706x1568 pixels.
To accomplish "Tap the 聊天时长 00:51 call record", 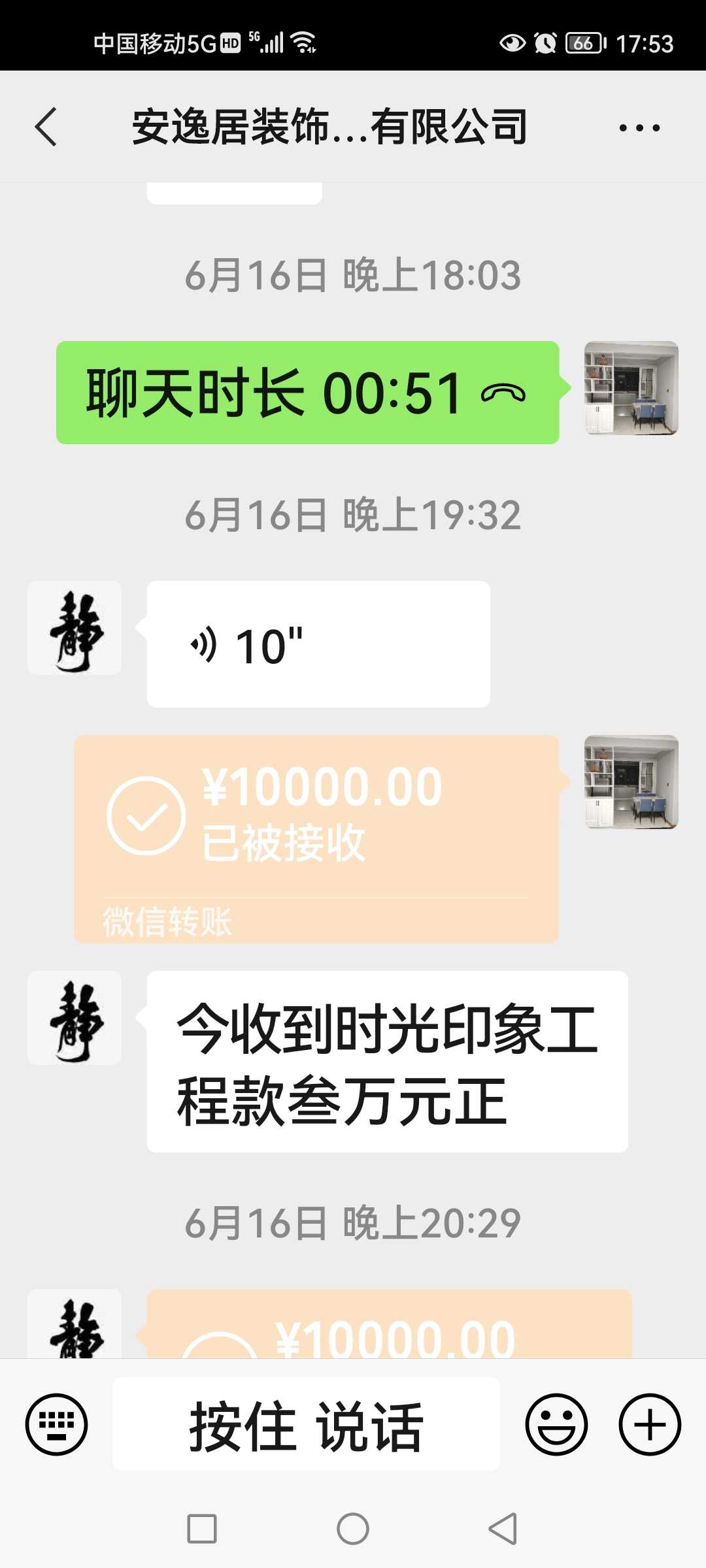I will tap(307, 393).
